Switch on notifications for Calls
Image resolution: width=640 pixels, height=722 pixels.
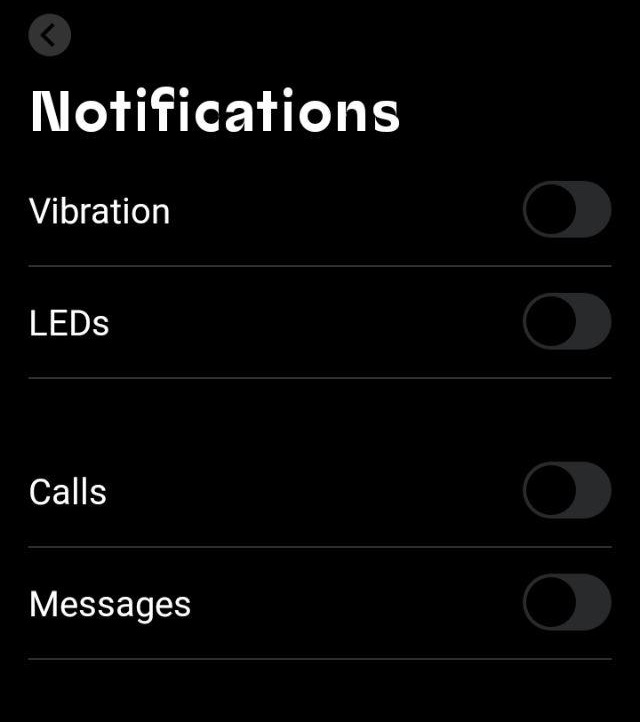click(x=566, y=491)
